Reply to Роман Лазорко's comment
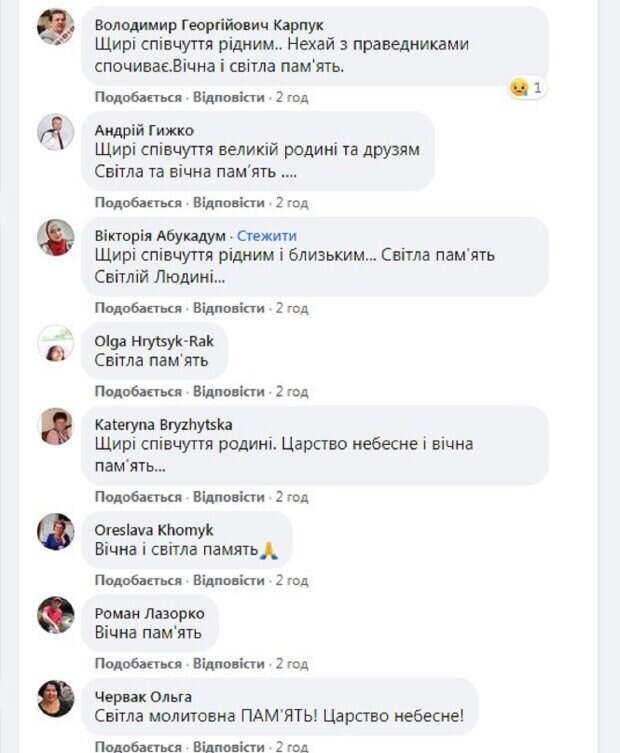620x753 pixels. pyautogui.click(x=228, y=664)
